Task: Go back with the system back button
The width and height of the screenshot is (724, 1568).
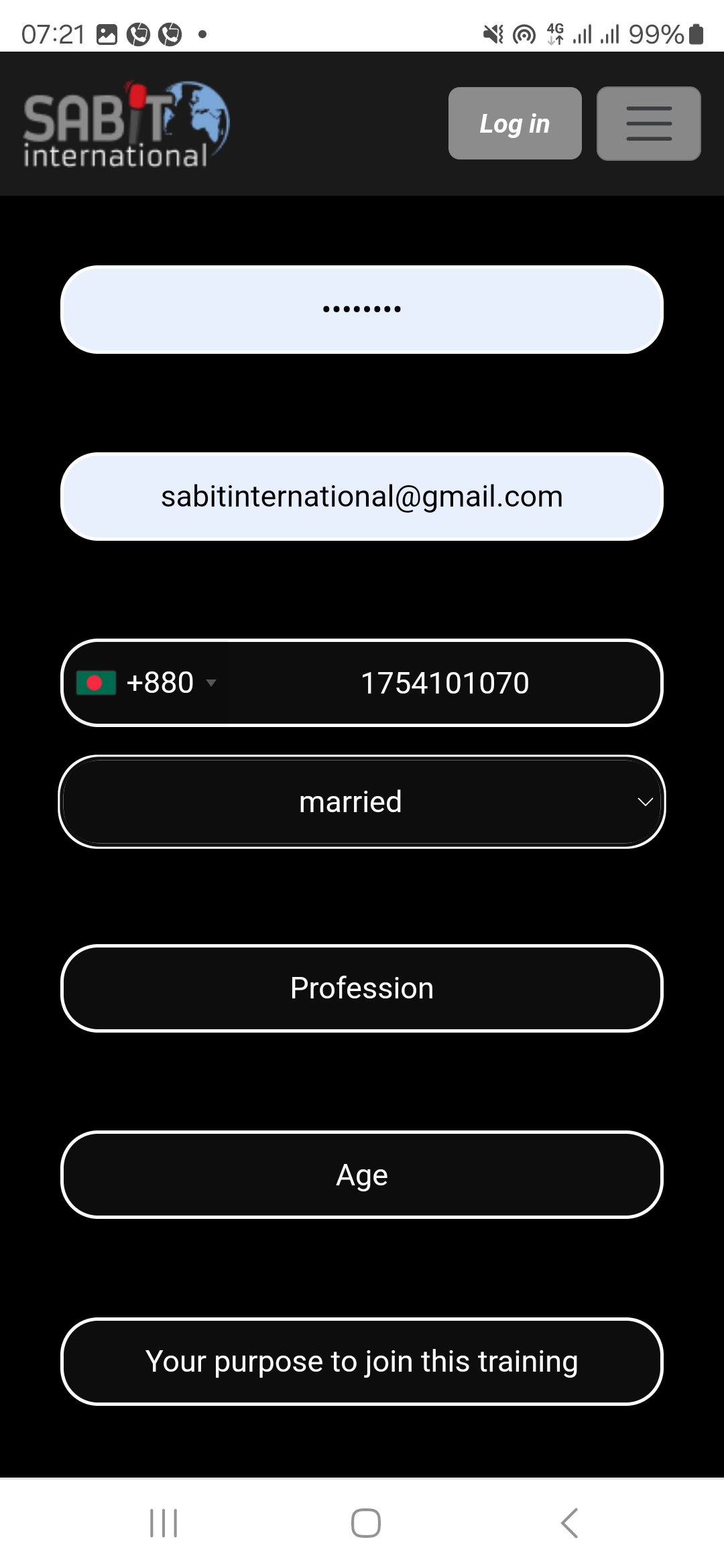Action: pyautogui.click(x=569, y=1523)
